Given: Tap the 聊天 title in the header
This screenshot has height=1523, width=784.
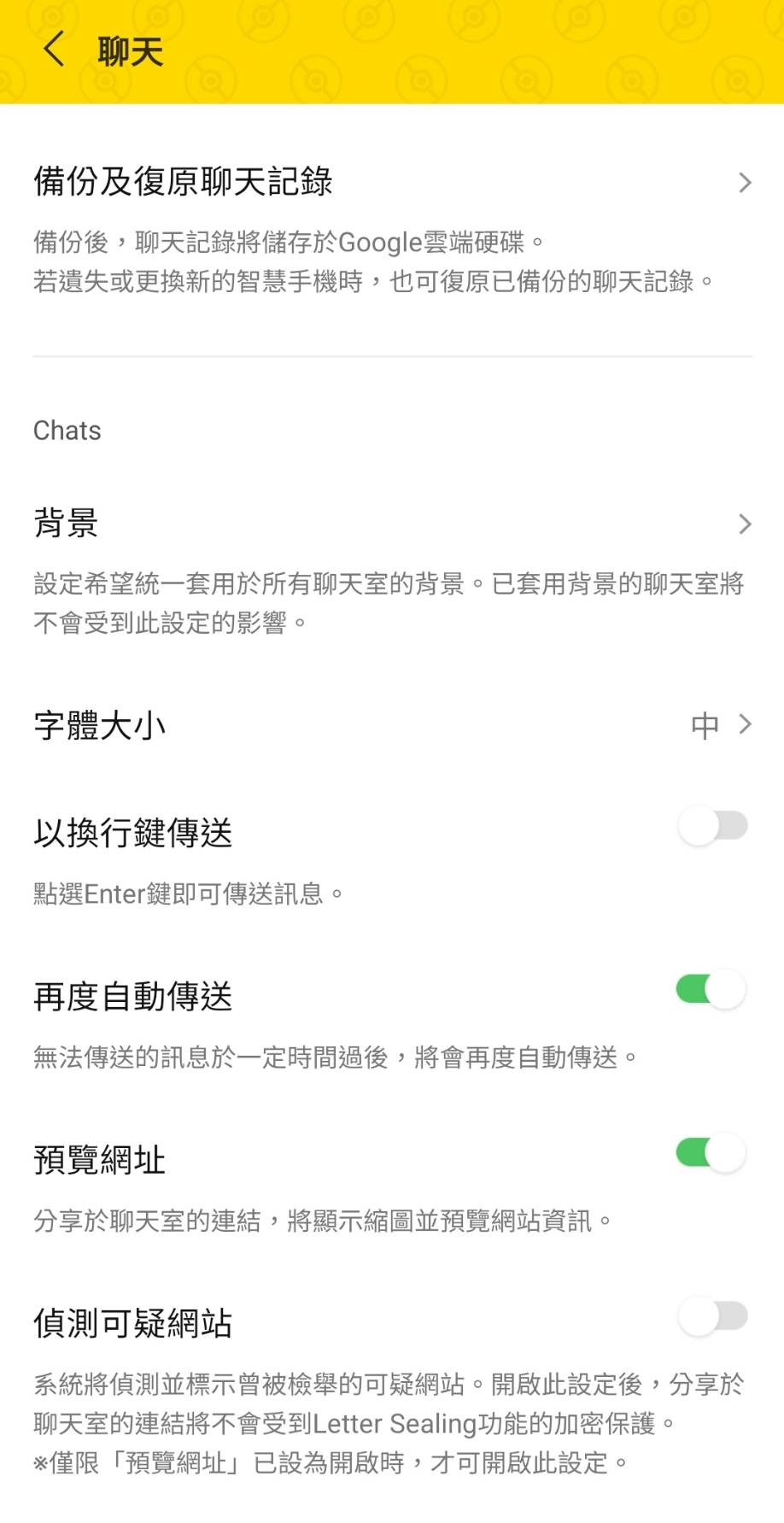Looking at the screenshot, I should [x=128, y=50].
